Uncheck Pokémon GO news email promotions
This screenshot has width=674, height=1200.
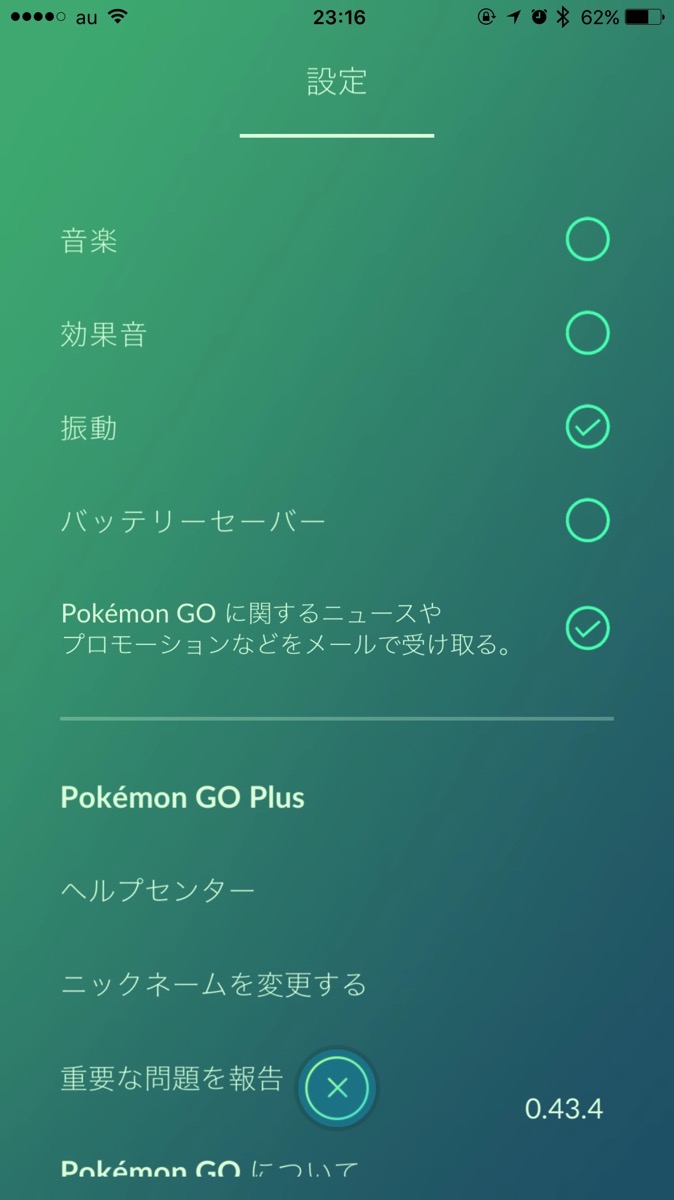(x=587, y=628)
